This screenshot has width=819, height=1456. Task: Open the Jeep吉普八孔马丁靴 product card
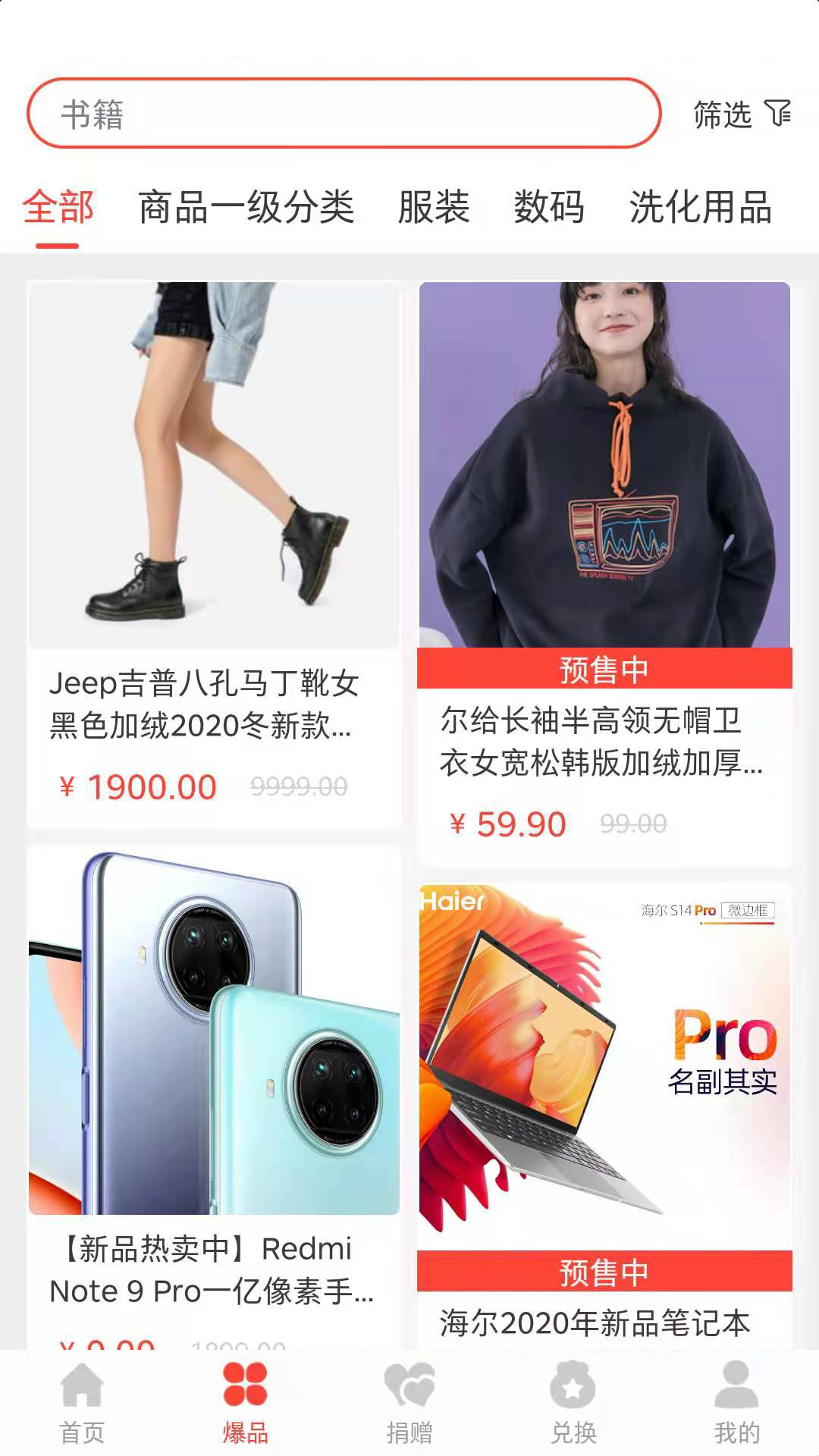(214, 554)
